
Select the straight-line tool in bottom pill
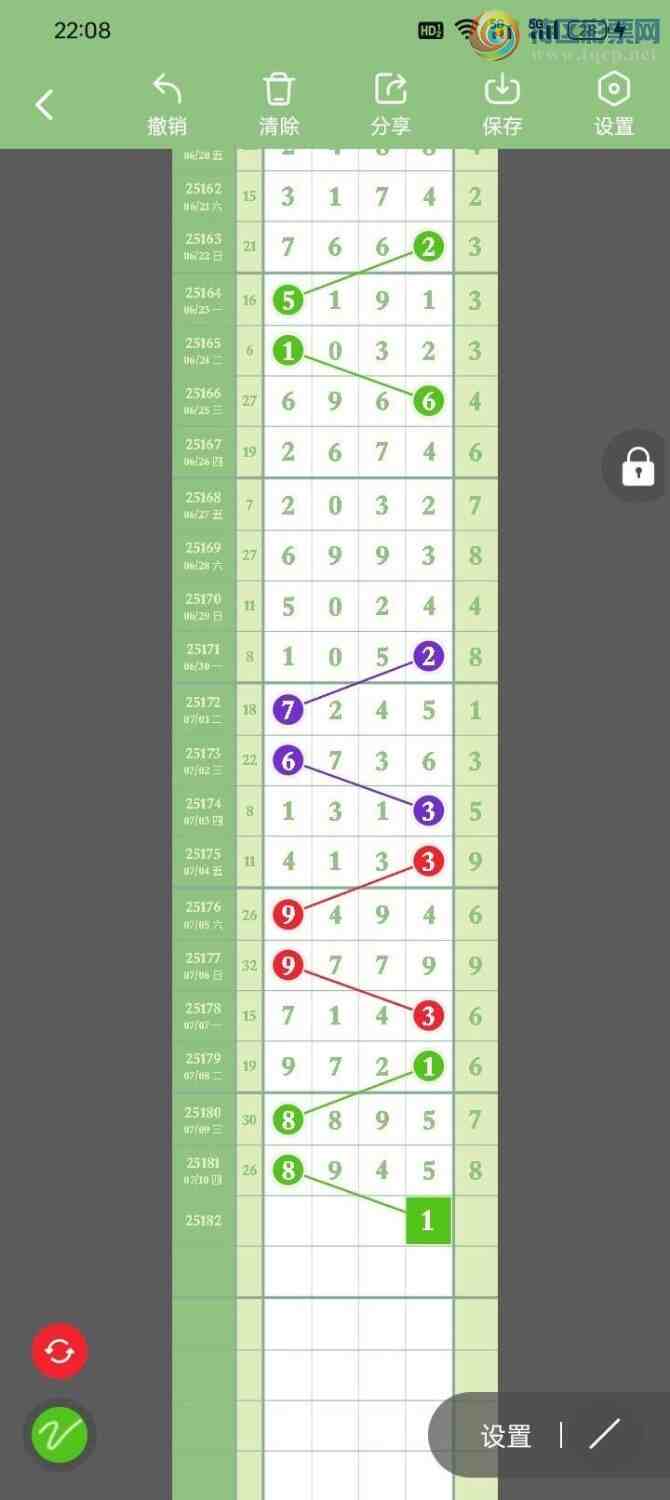604,1434
